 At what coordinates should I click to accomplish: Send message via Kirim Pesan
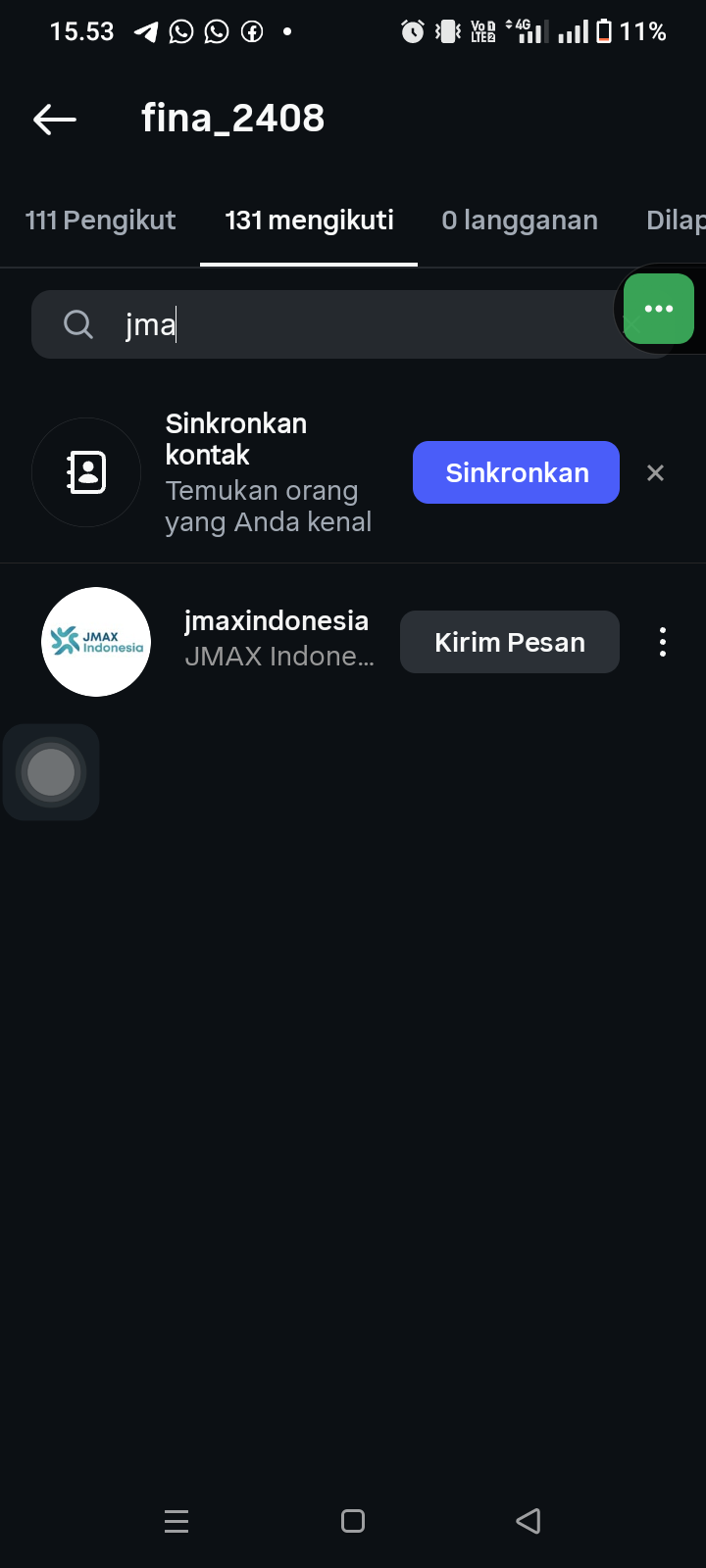point(509,642)
